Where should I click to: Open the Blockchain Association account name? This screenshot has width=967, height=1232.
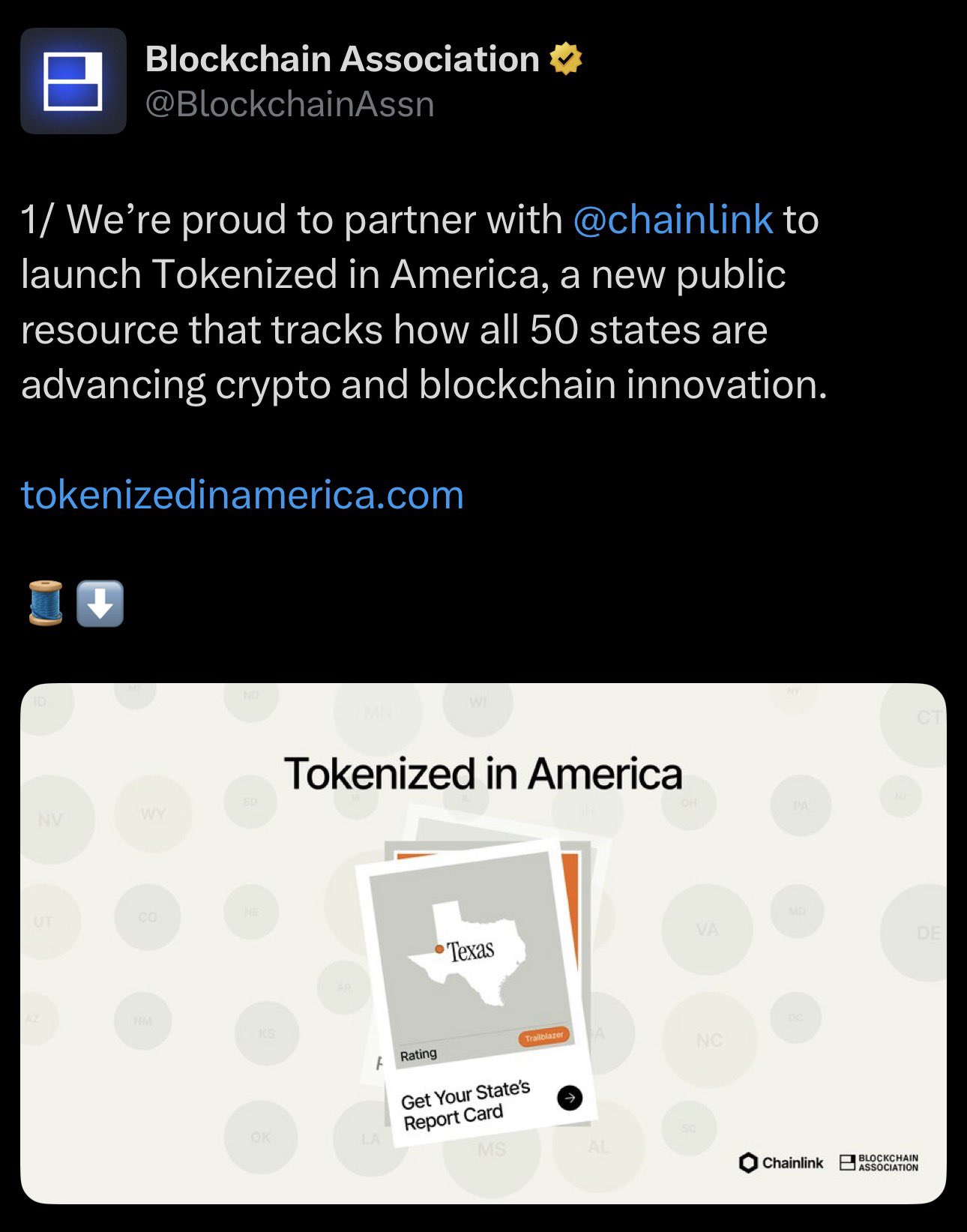[342, 59]
